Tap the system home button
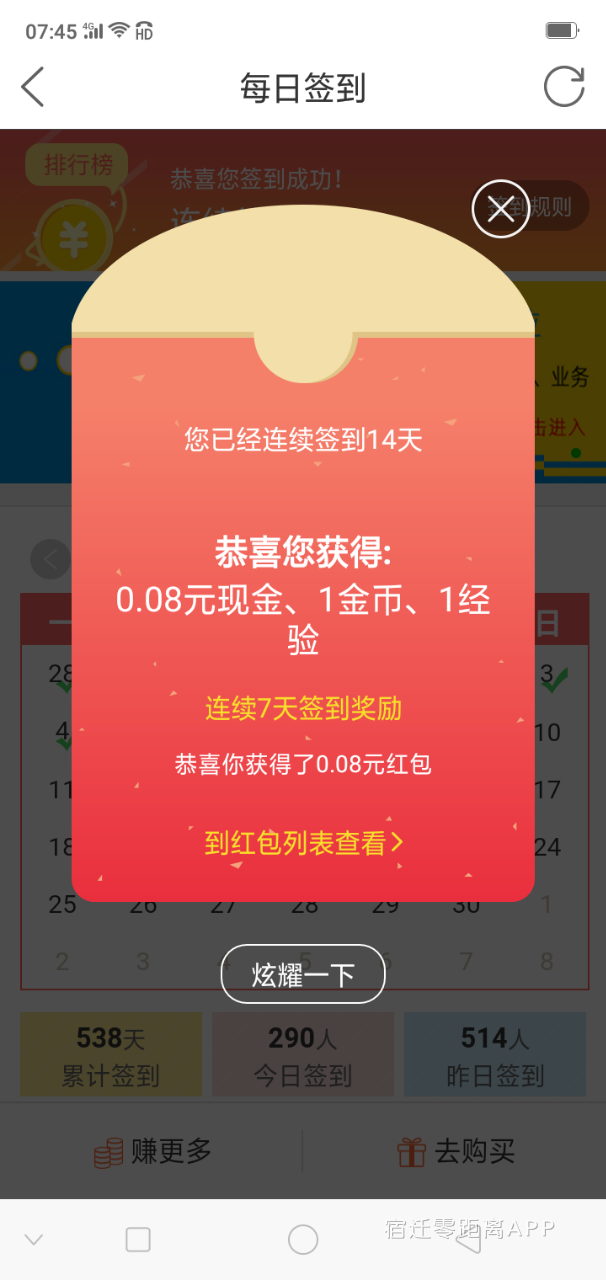The image size is (606, 1280). pos(303,1240)
